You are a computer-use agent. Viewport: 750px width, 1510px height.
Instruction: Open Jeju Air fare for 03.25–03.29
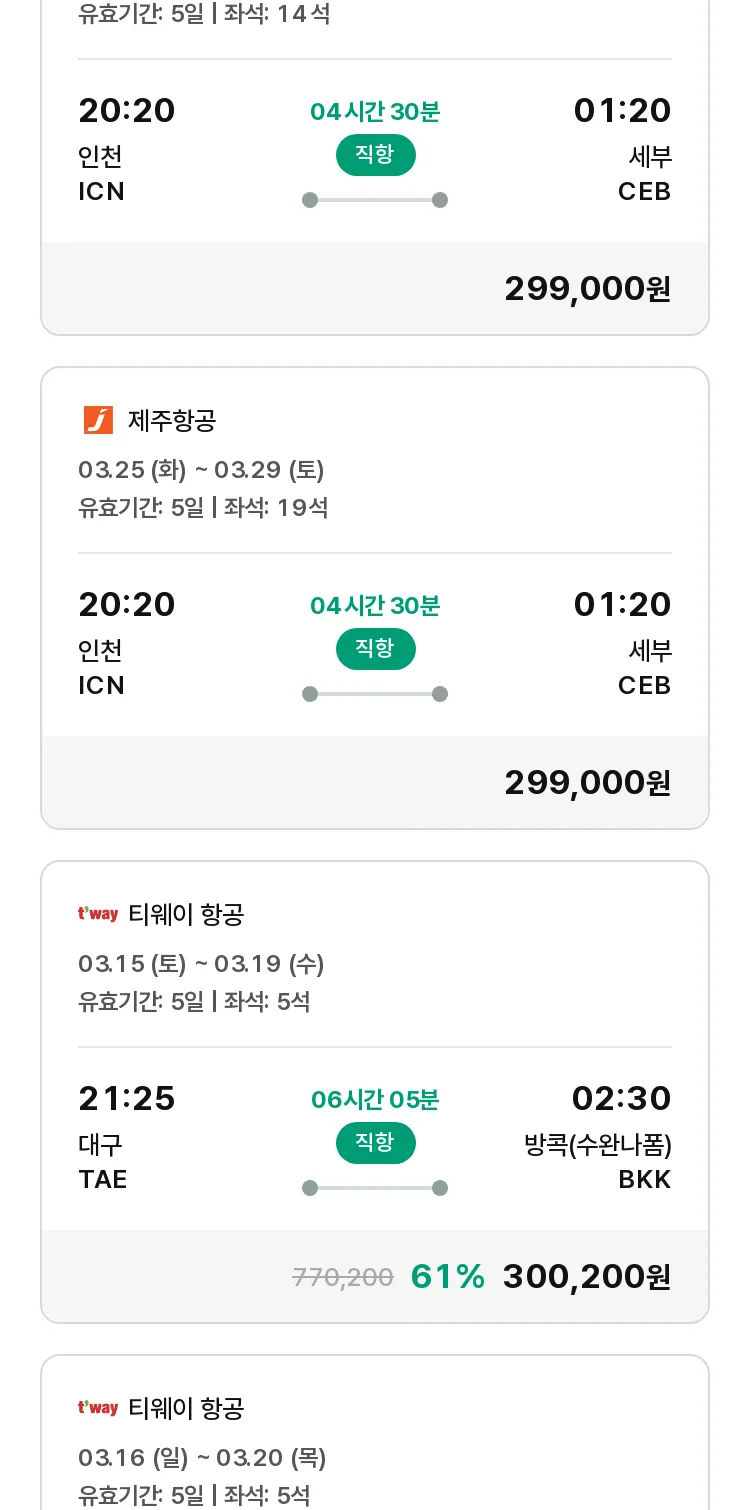(375, 598)
